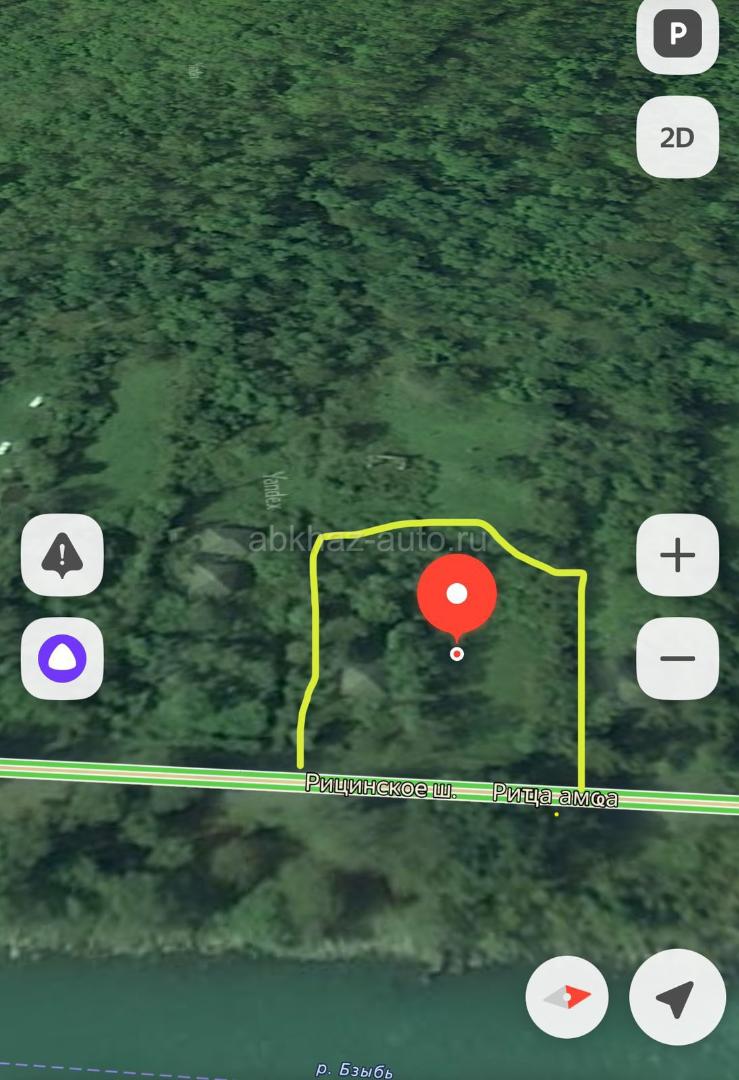Open the Alice voice assistant
The height and width of the screenshot is (1080, 739).
62,658
